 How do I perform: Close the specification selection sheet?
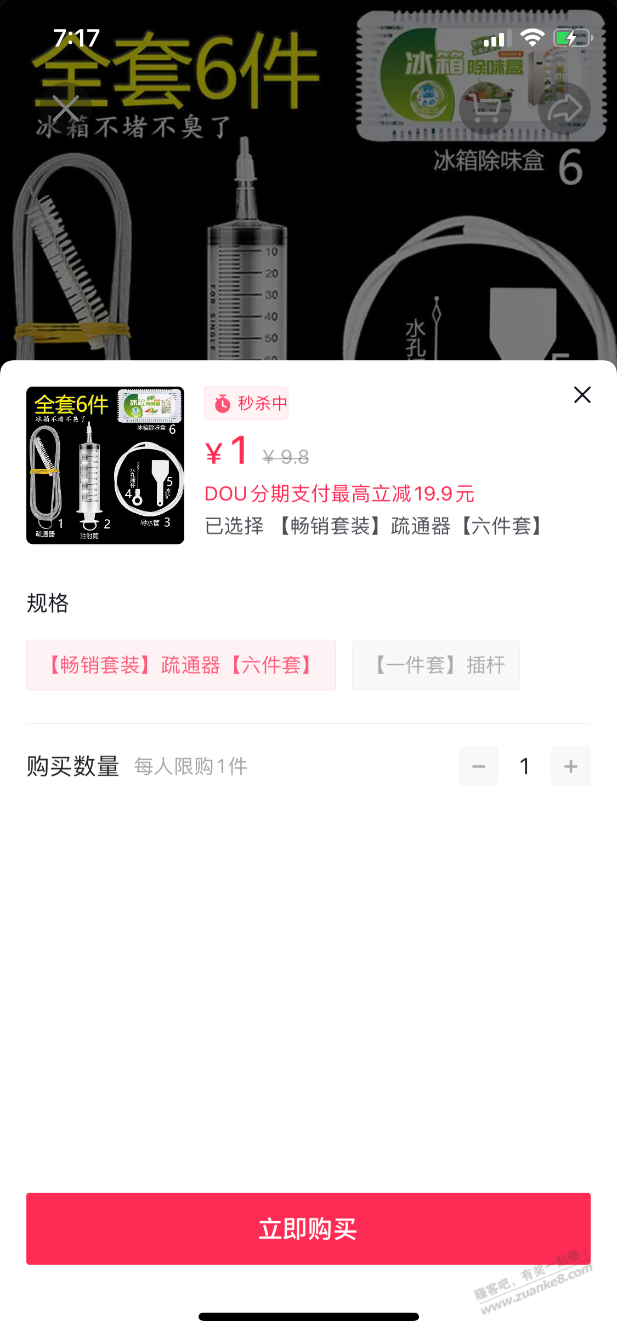coord(582,395)
